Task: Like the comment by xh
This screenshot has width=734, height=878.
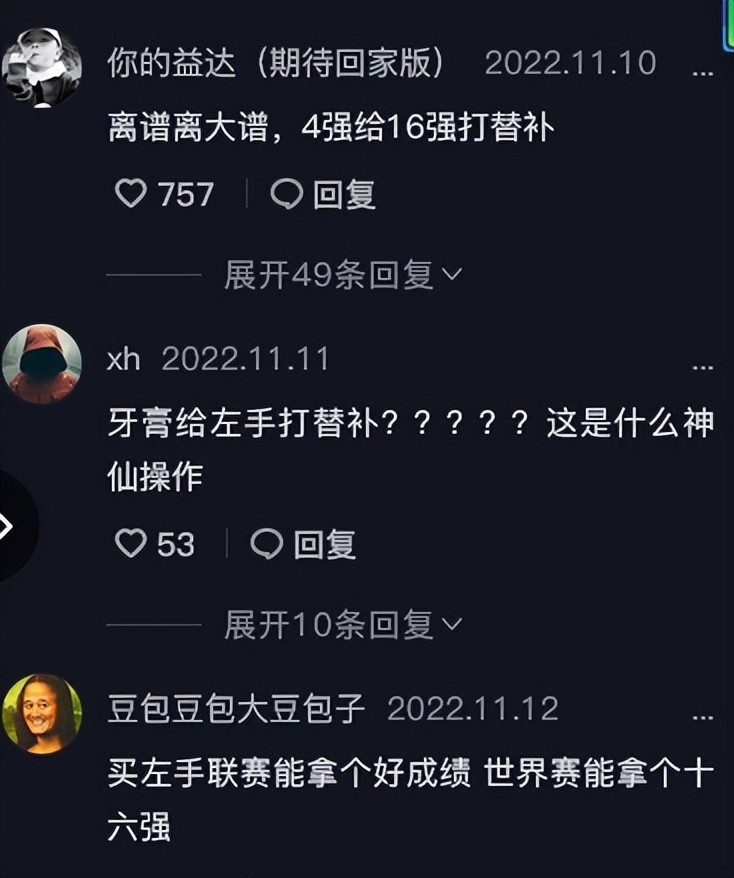Action: click(x=132, y=544)
